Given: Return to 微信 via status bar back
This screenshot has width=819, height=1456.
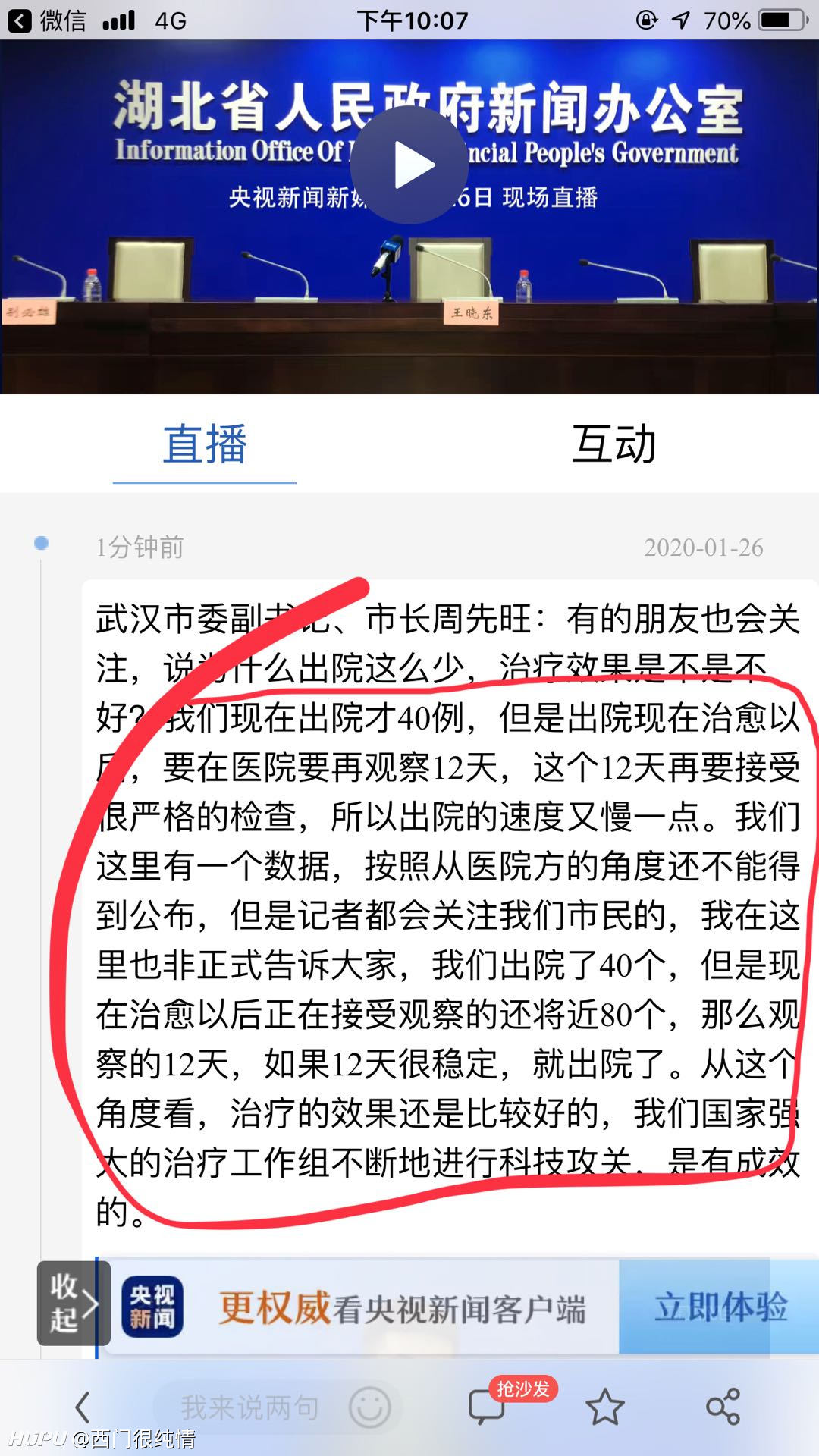Looking at the screenshot, I should (47, 20).
